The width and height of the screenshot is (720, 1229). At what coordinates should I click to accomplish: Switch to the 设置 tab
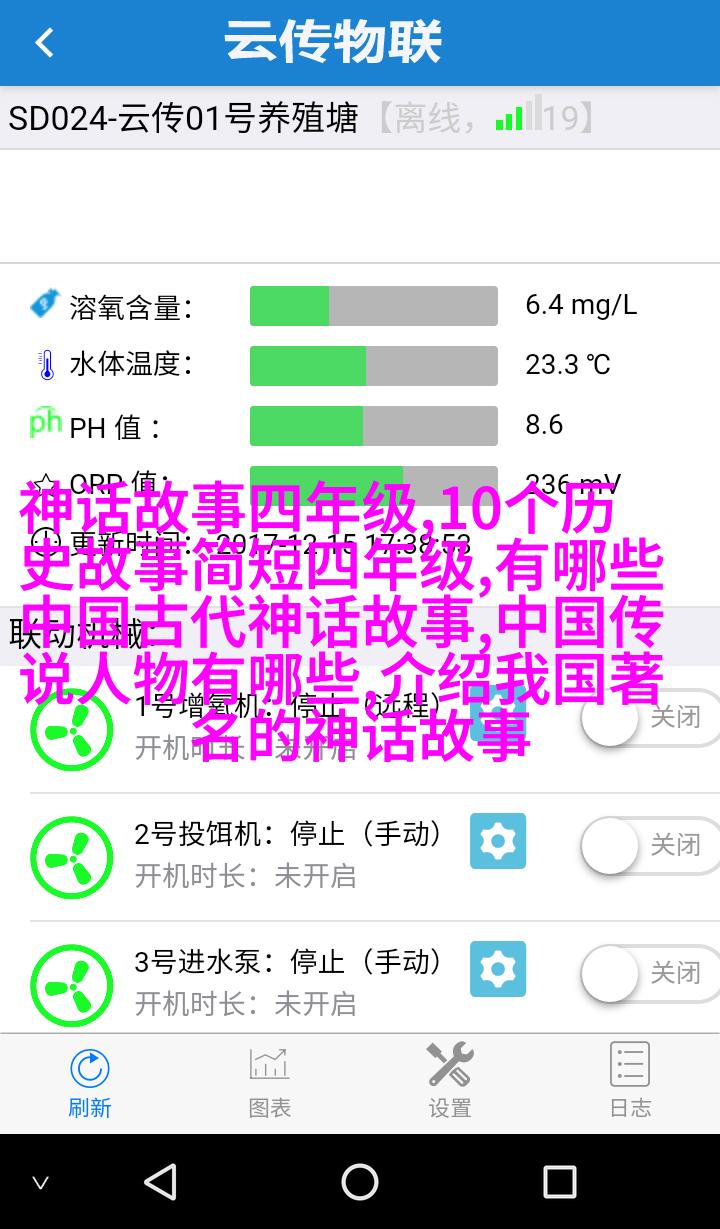coord(450,1082)
